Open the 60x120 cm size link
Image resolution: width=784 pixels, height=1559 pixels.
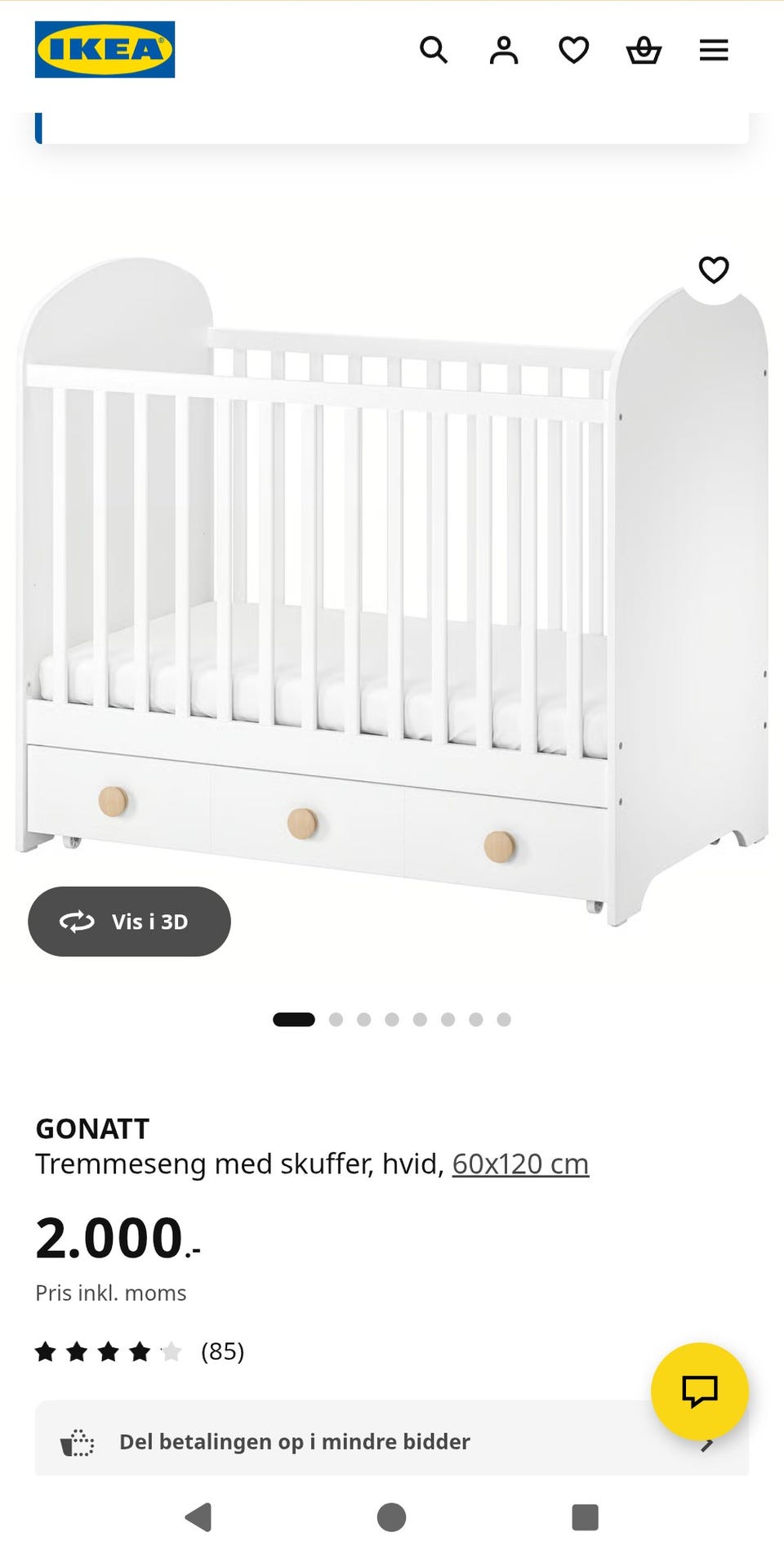tap(520, 1164)
